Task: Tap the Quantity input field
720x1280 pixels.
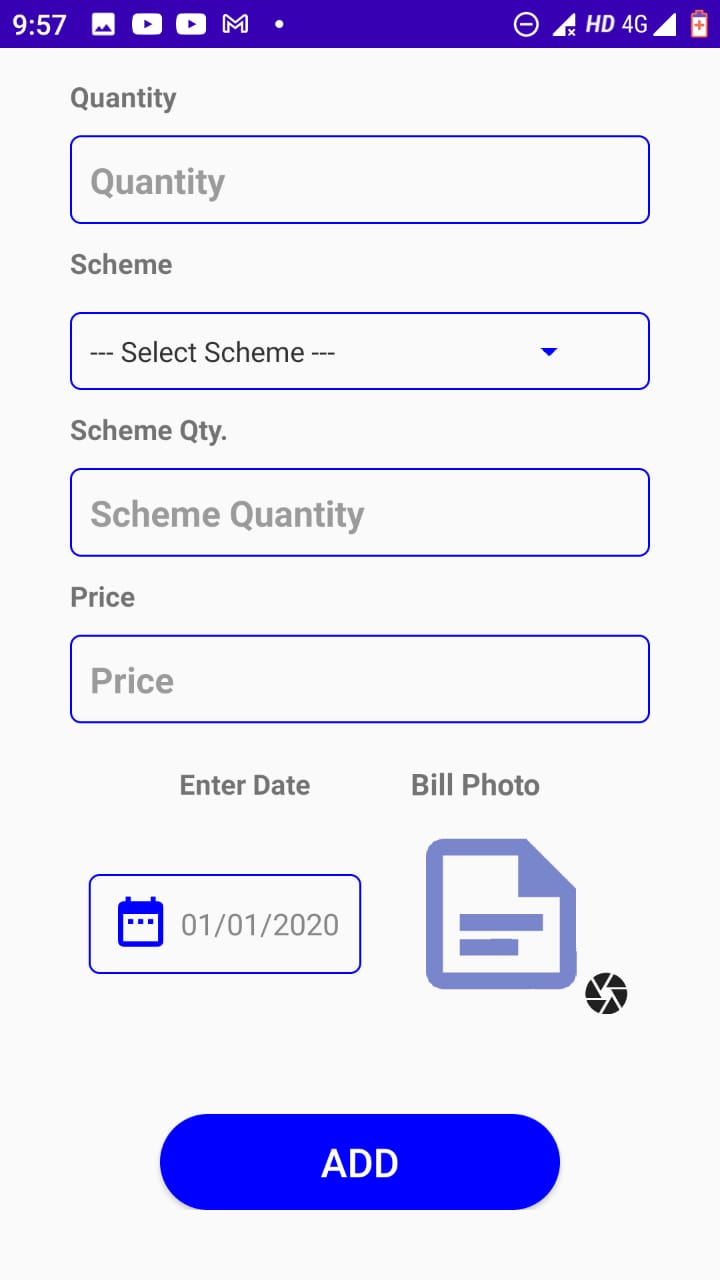Action: click(360, 180)
